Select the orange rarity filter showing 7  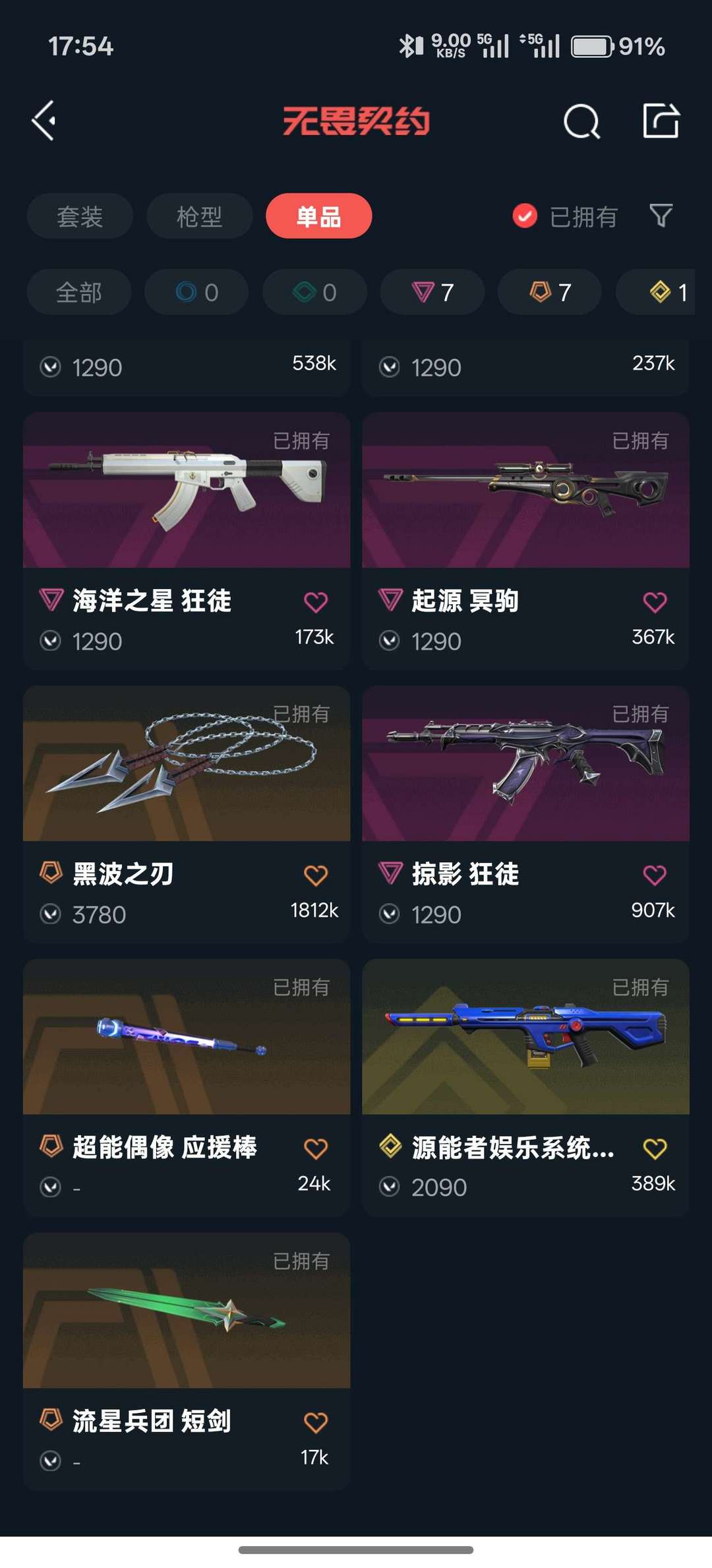tap(549, 292)
